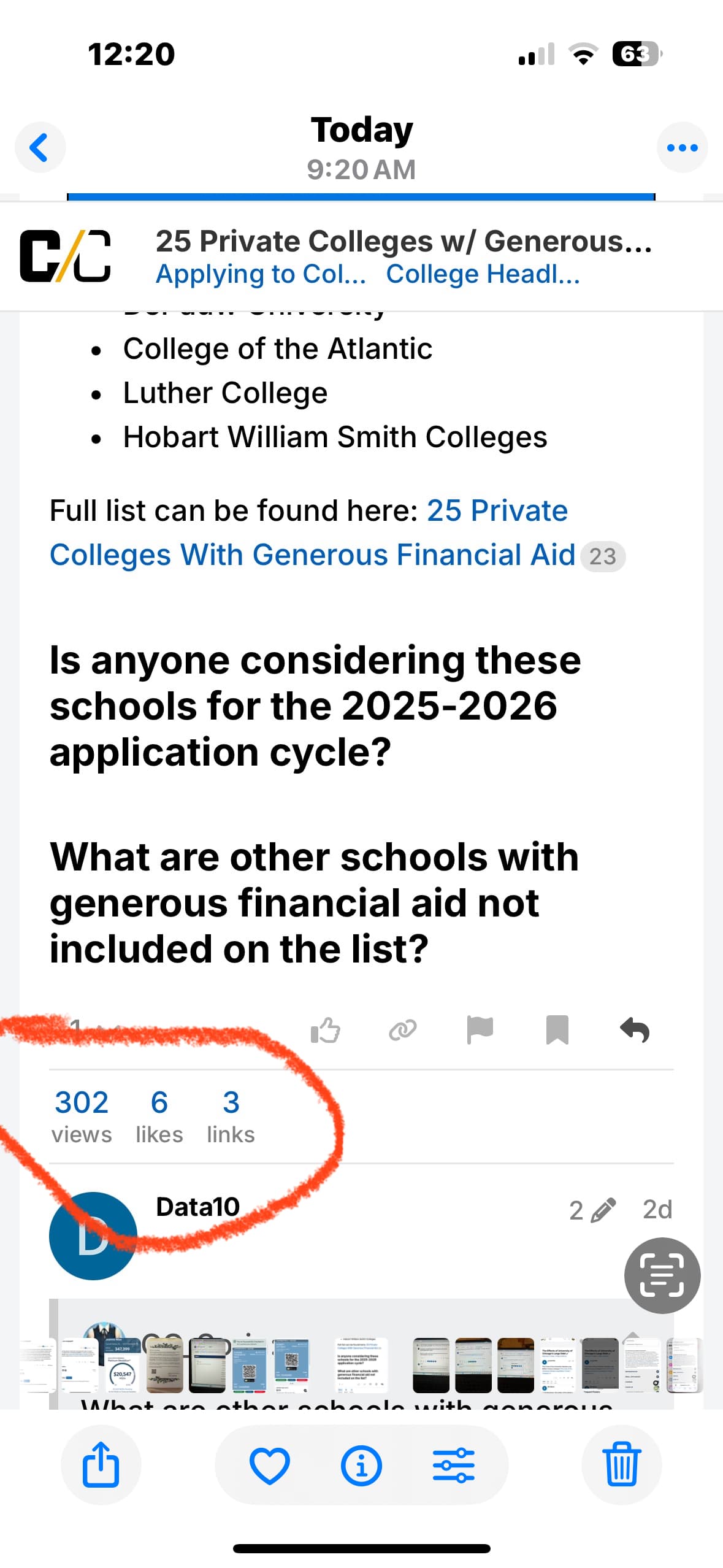Delete this photo with trash icon
This screenshot has width=723, height=1568.
point(621,1465)
